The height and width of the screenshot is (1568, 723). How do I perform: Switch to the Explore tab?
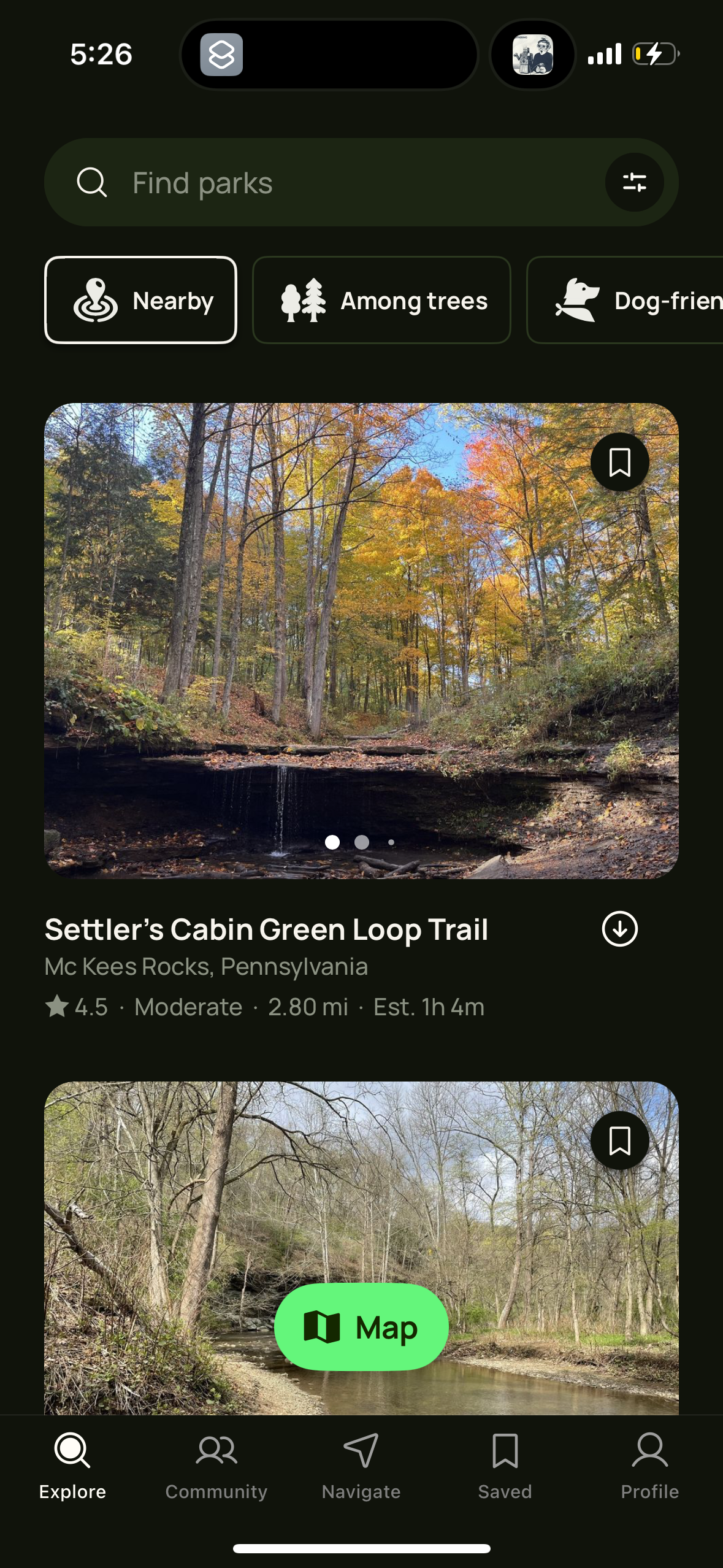72,1451
